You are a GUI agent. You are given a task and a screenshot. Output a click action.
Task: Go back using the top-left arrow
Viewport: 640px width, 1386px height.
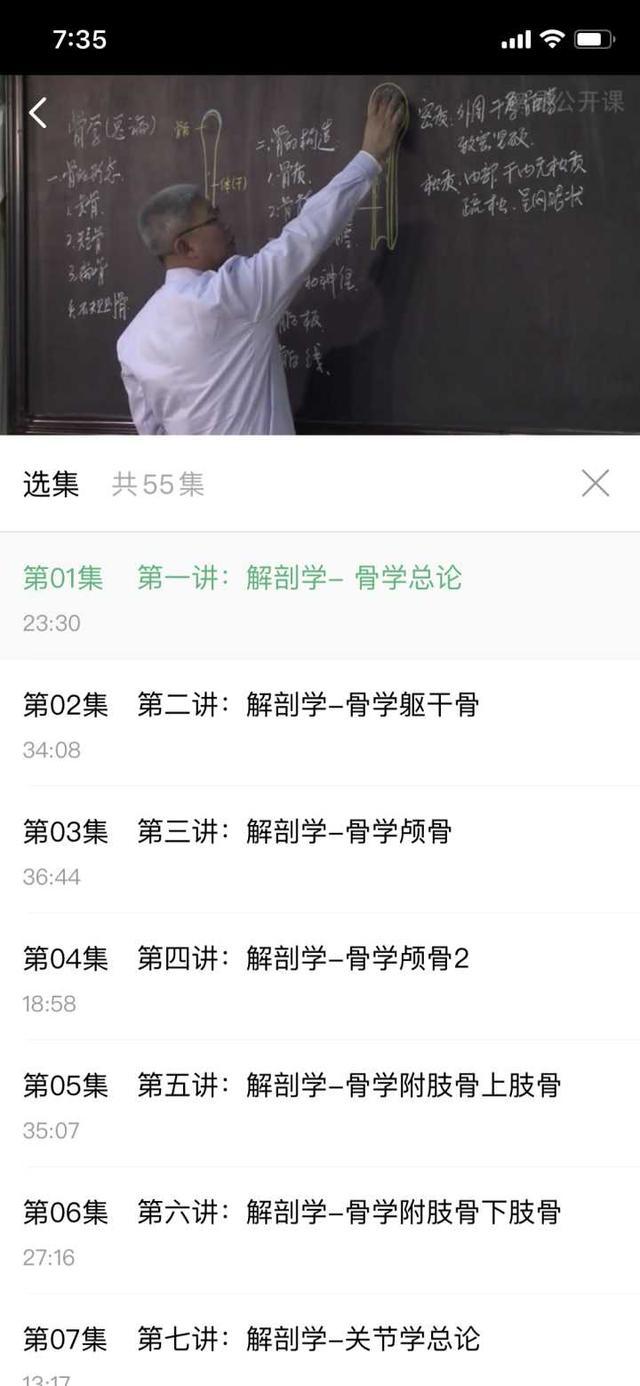(x=38, y=113)
